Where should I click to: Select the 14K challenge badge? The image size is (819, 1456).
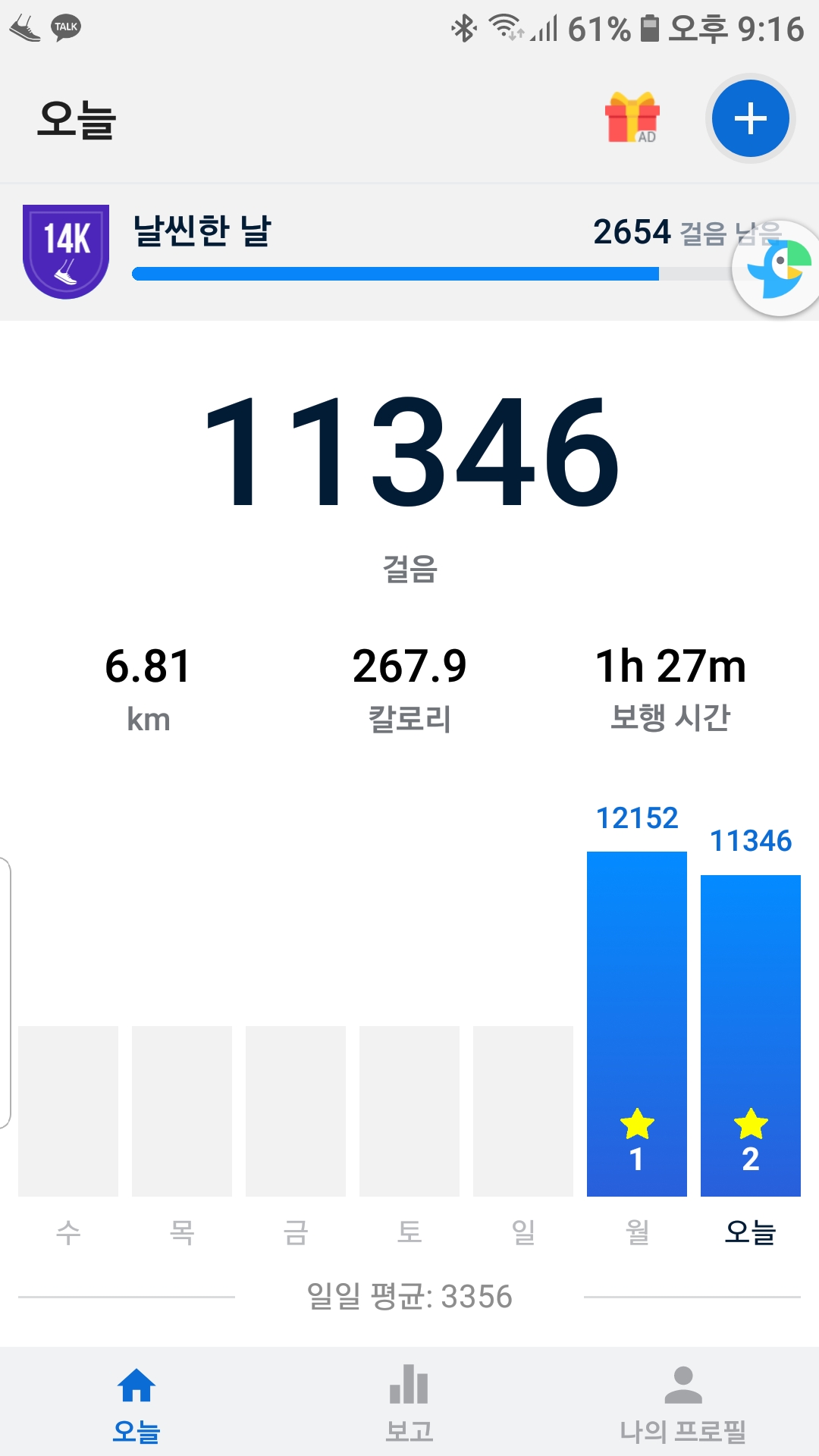65,250
